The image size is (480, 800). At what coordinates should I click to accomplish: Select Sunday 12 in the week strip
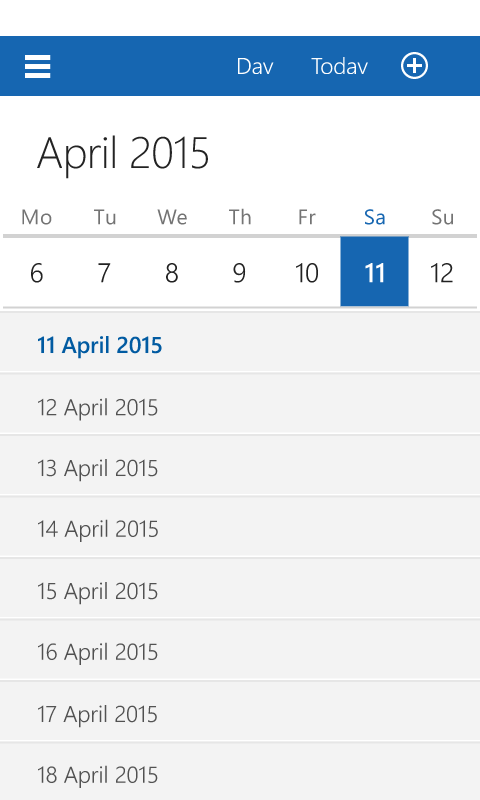(442, 272)
